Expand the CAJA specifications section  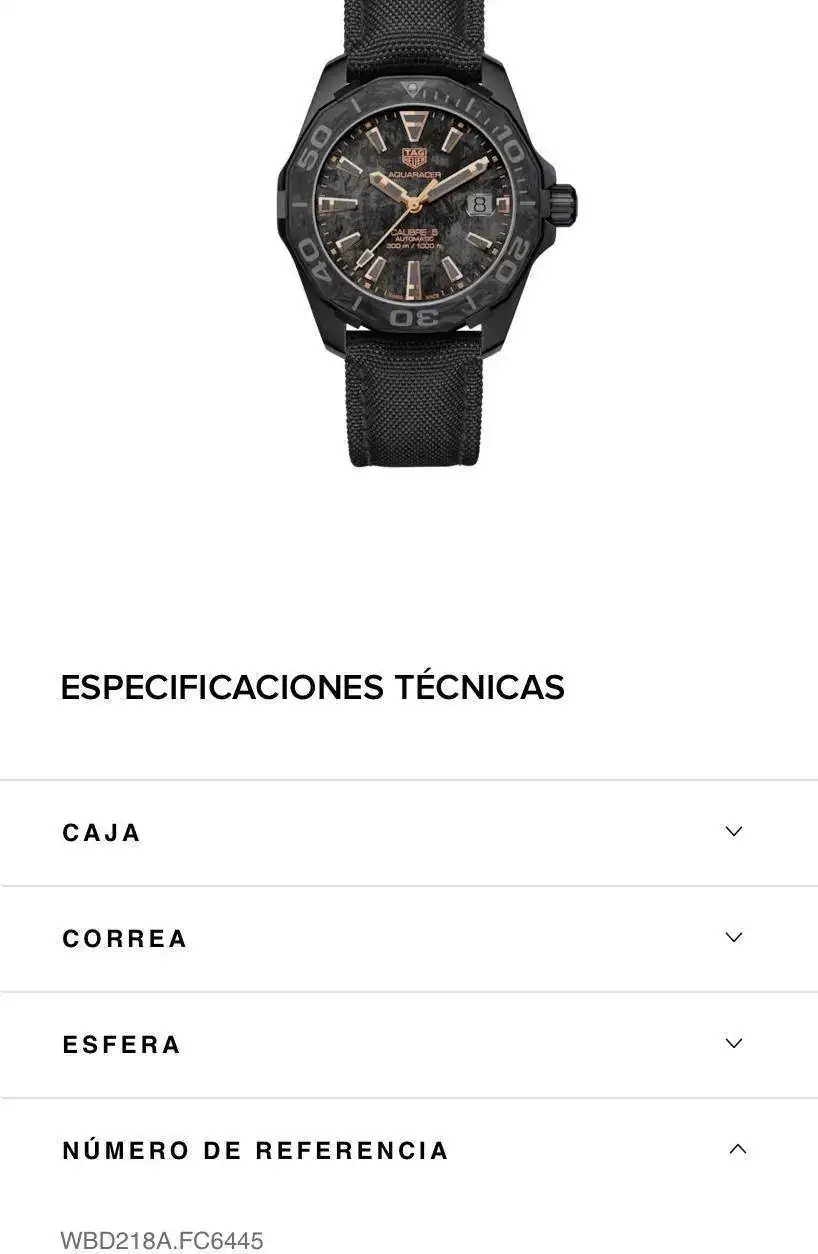coord(733,832)
